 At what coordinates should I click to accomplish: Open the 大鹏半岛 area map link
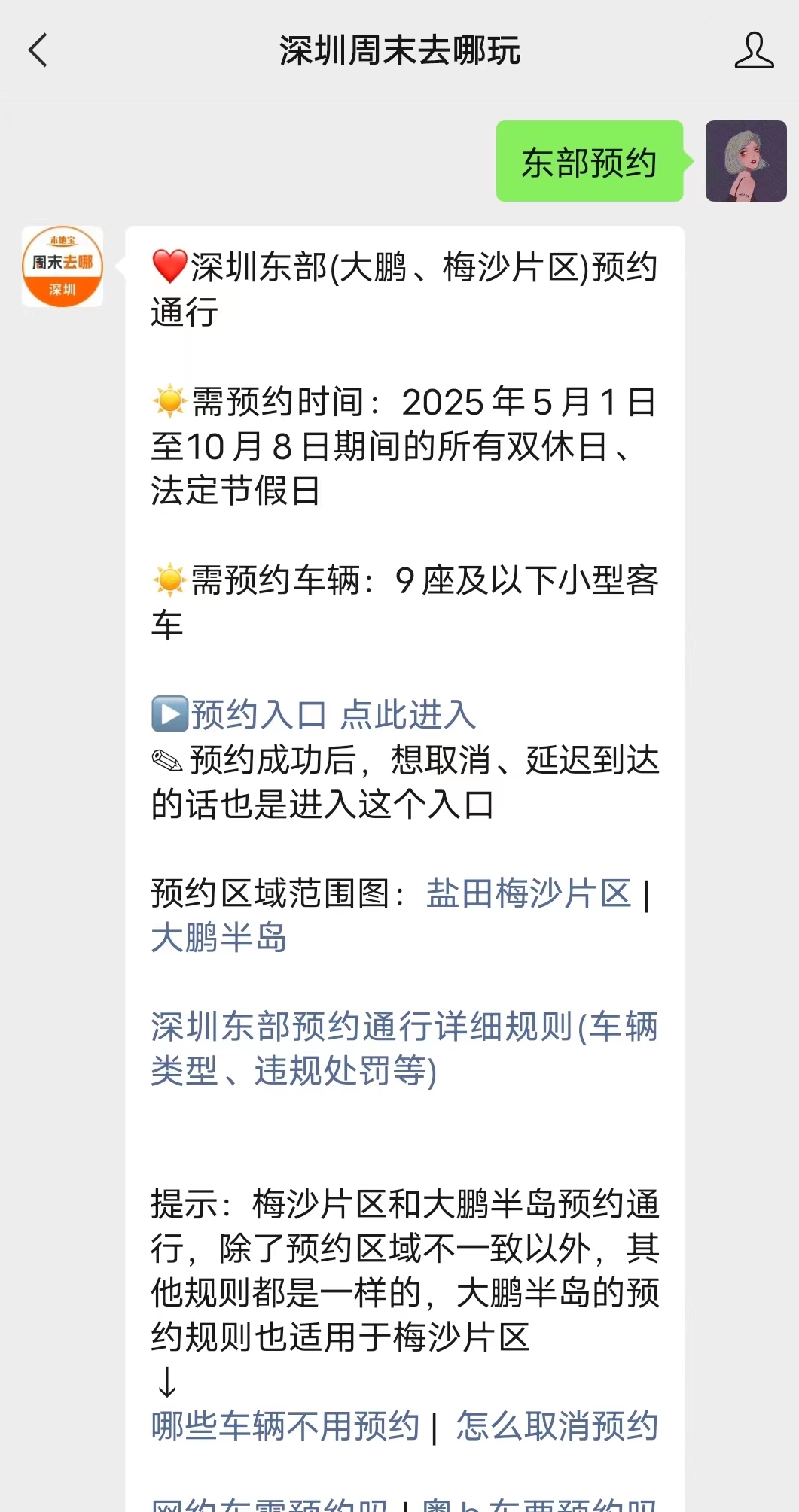(219, 939)
